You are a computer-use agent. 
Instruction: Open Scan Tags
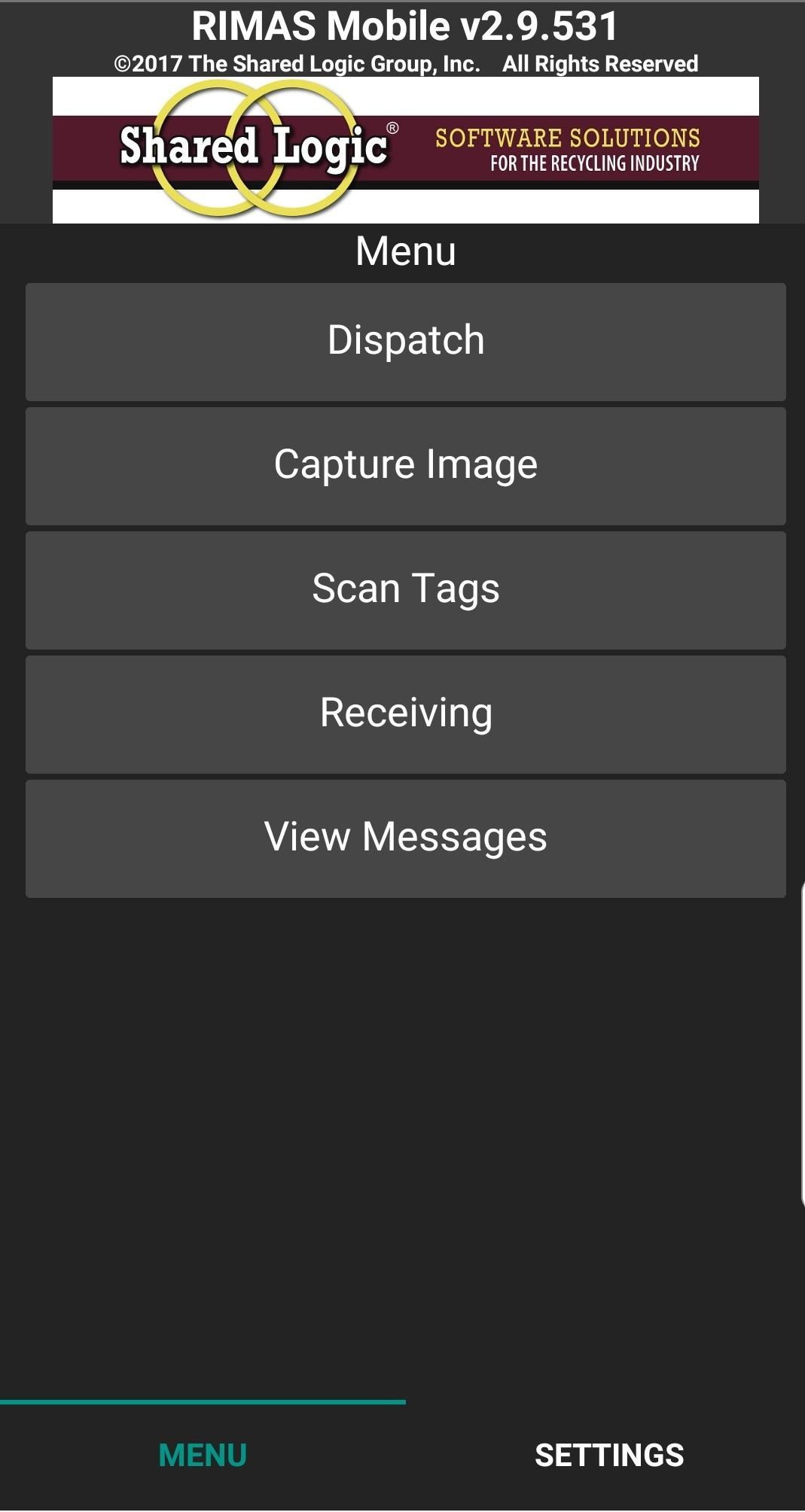pyautogui.click(x=403, y=589)
